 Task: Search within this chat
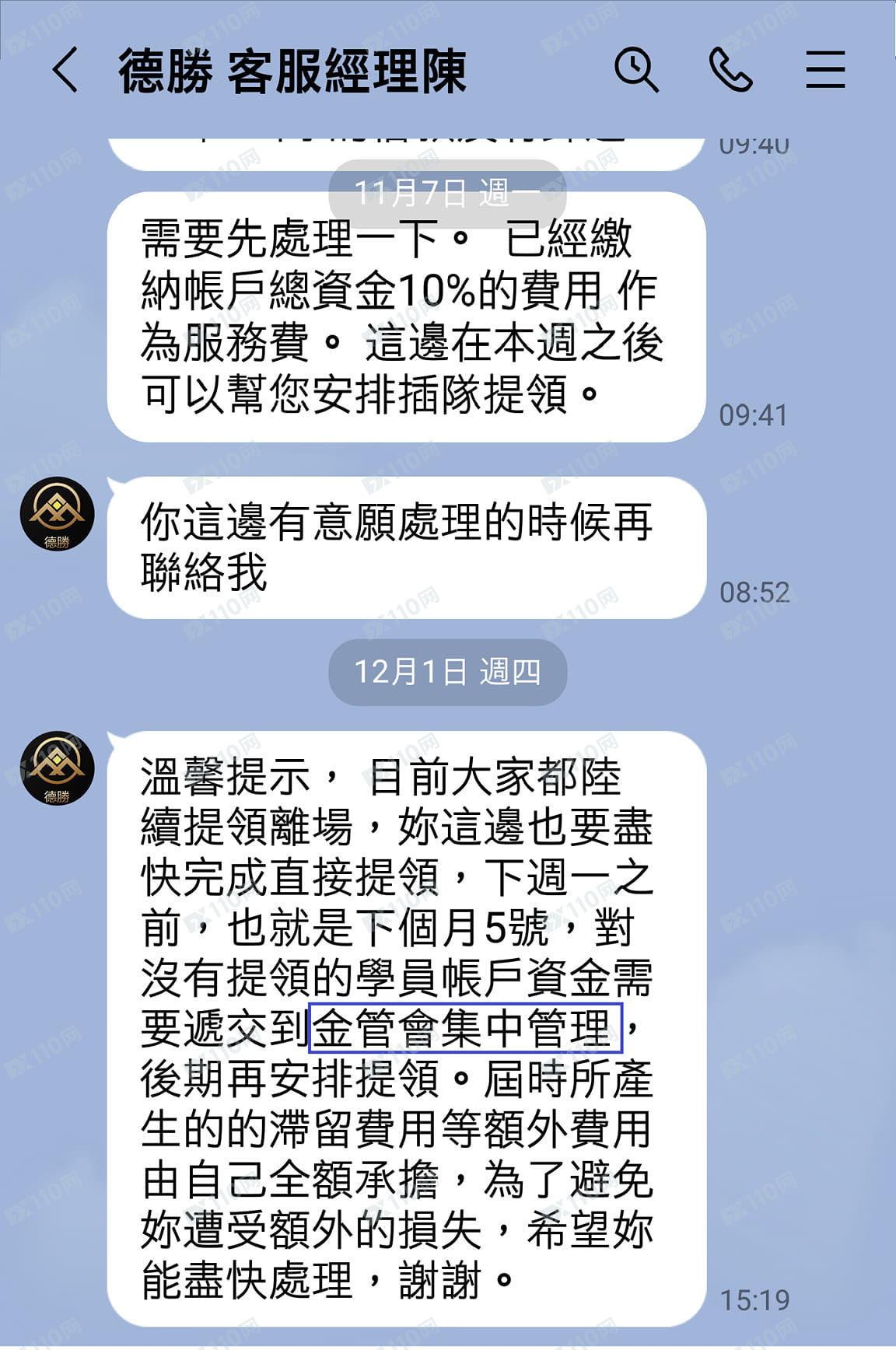point(636,70)
